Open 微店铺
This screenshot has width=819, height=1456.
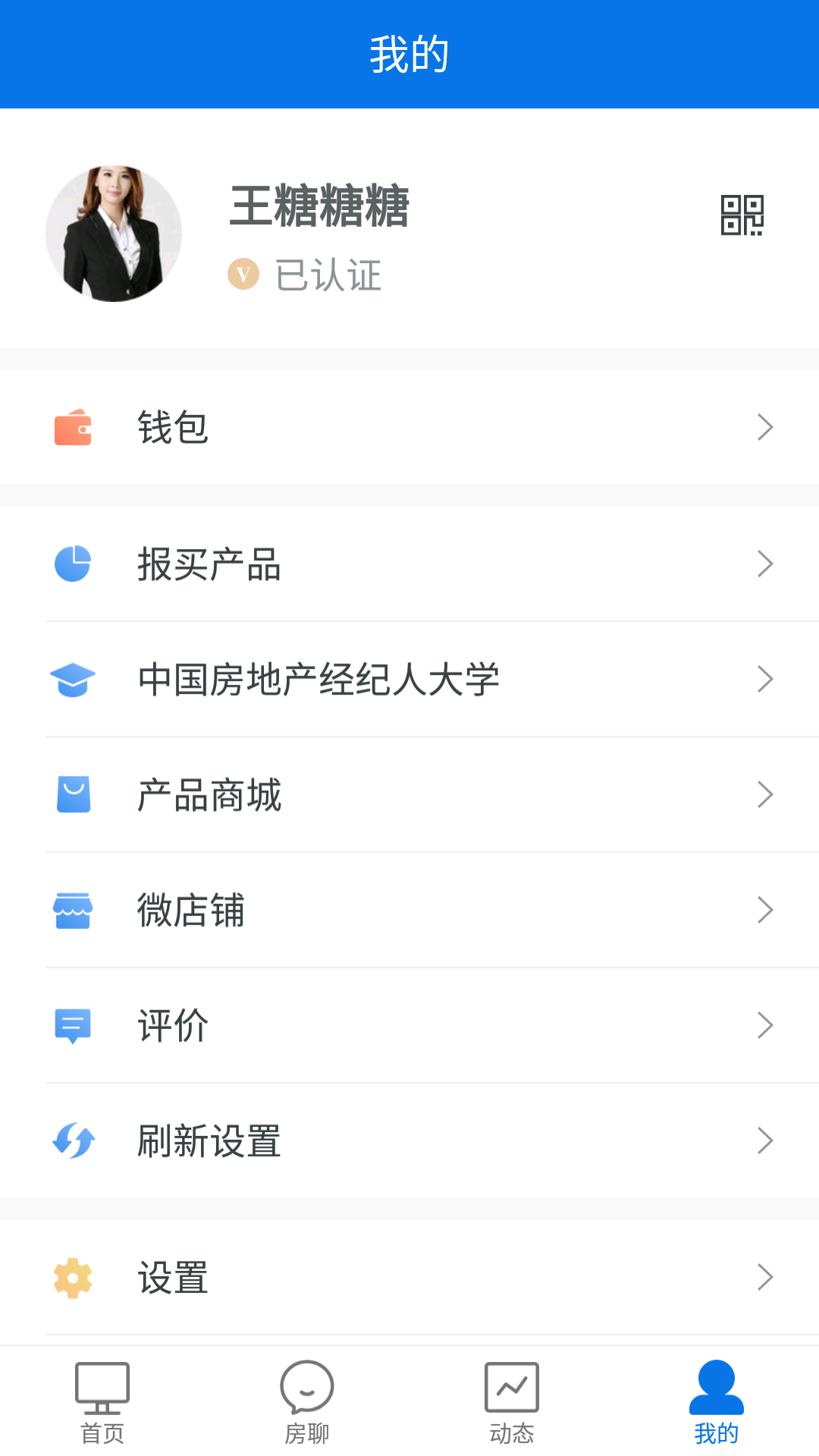pos(409,910)
